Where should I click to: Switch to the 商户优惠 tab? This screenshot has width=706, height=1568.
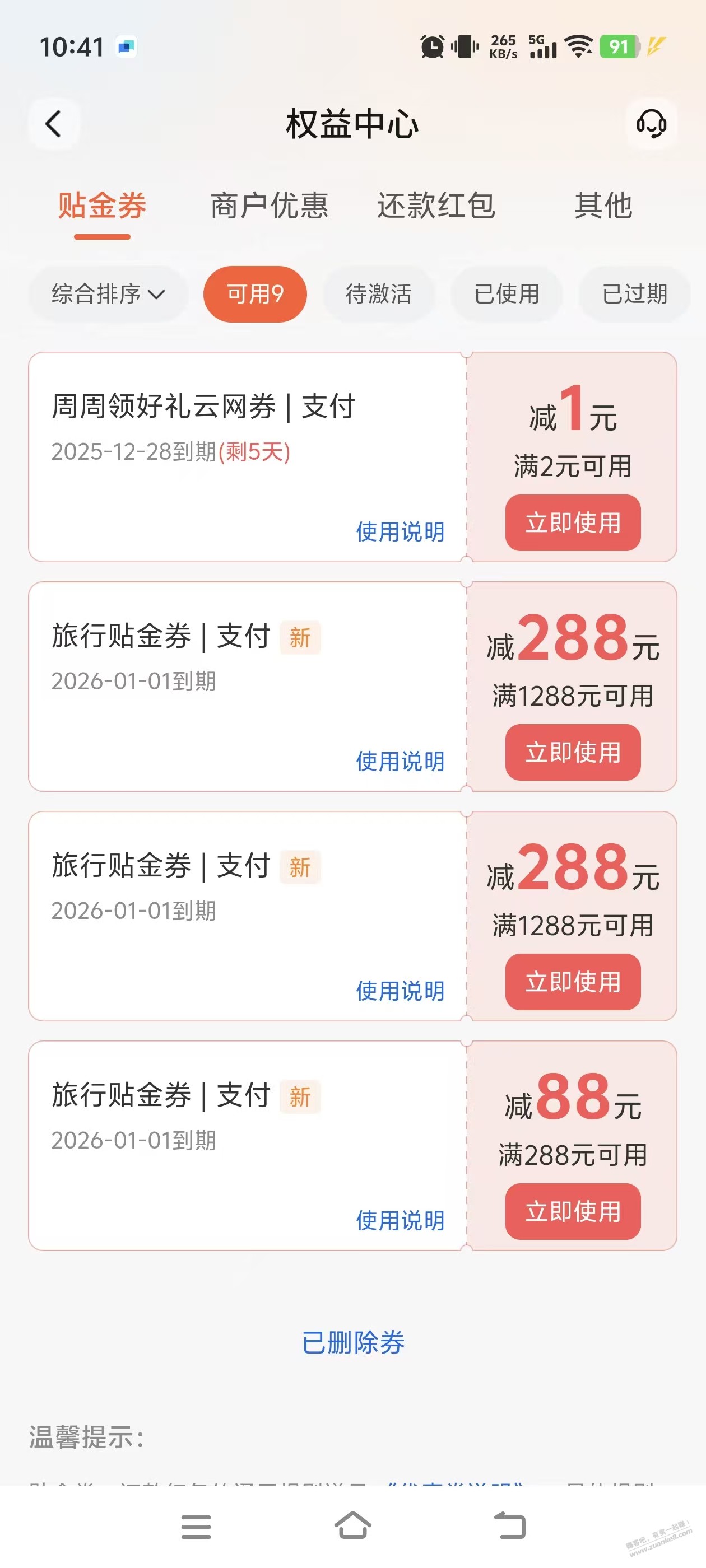point(270,206)
